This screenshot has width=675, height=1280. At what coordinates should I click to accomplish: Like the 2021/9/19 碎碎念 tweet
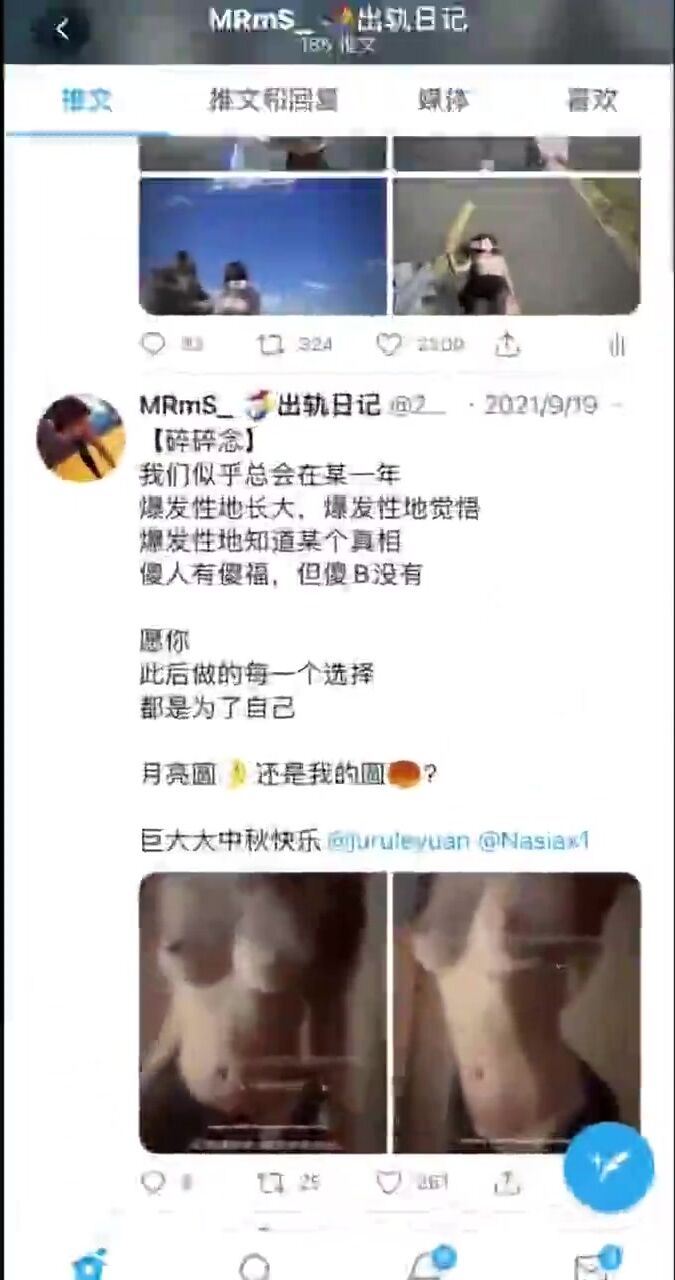389,1183
